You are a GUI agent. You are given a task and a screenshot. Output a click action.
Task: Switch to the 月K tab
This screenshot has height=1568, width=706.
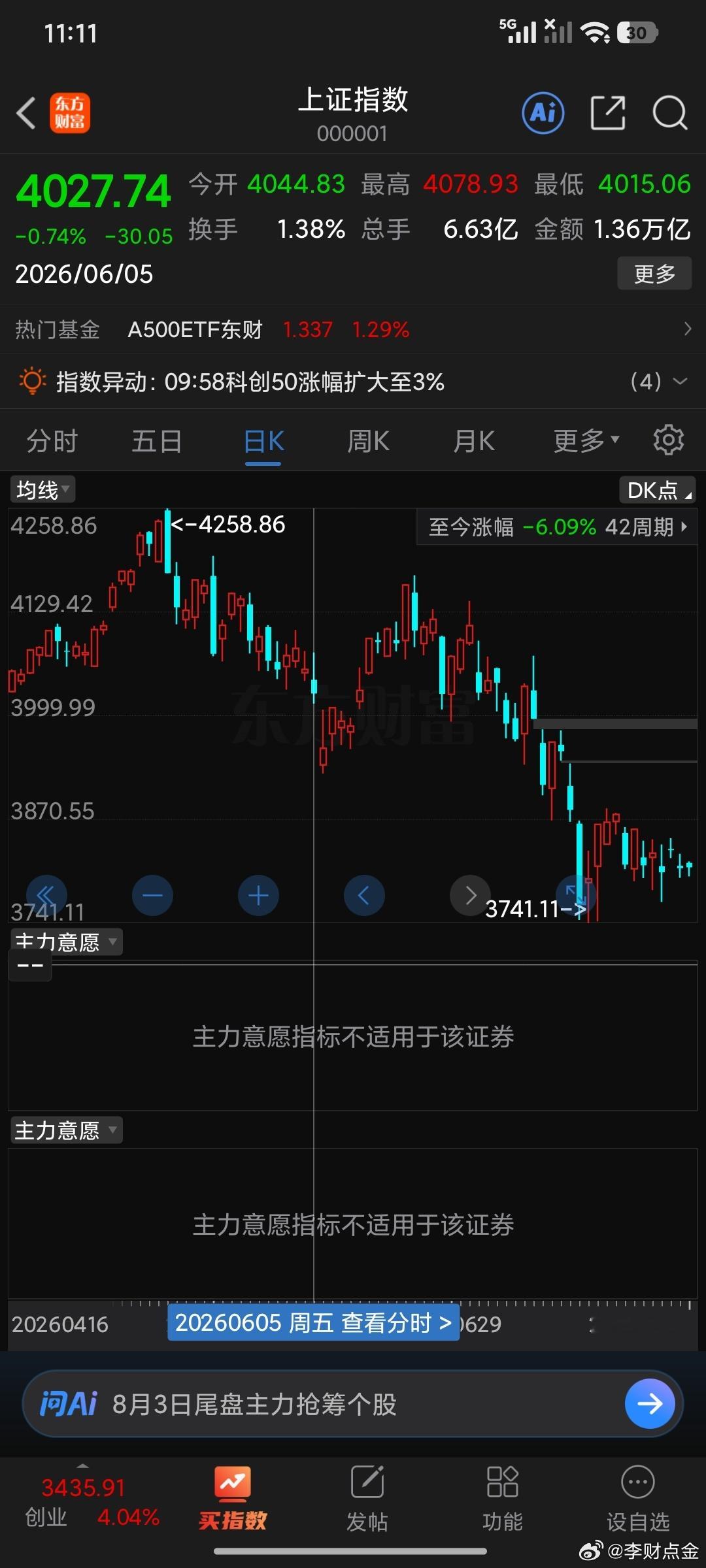pyautogui.click(x=474, y=441)
